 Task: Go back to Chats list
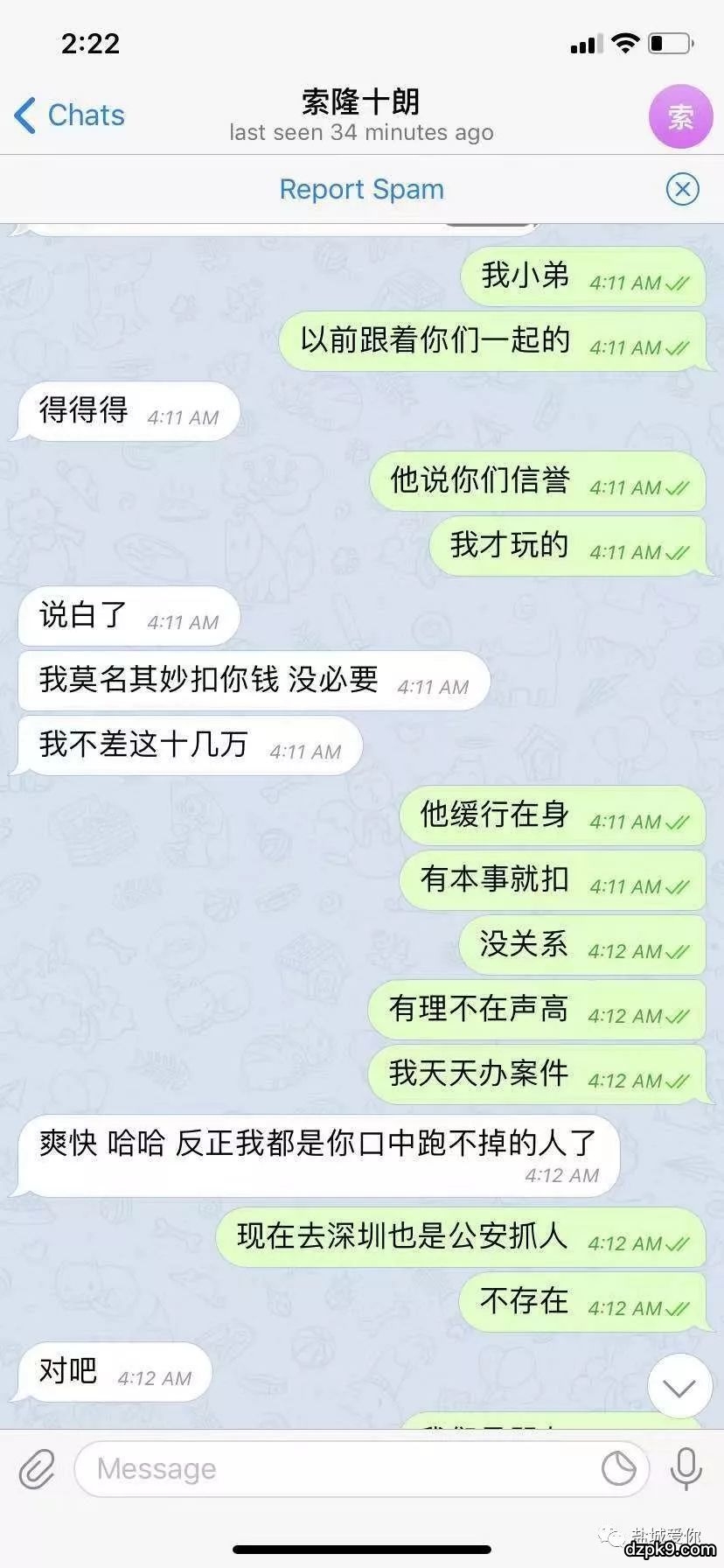(x=70, y=115)
